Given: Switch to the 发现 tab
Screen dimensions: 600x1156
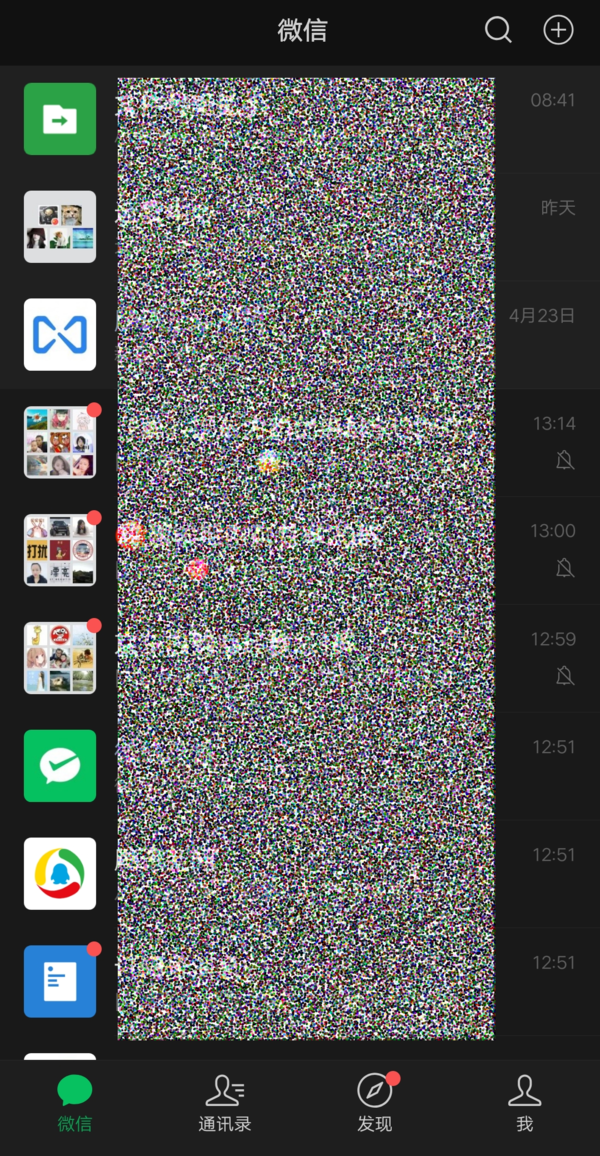Looking at the screenshot, I should click(x=375, y=1103).
